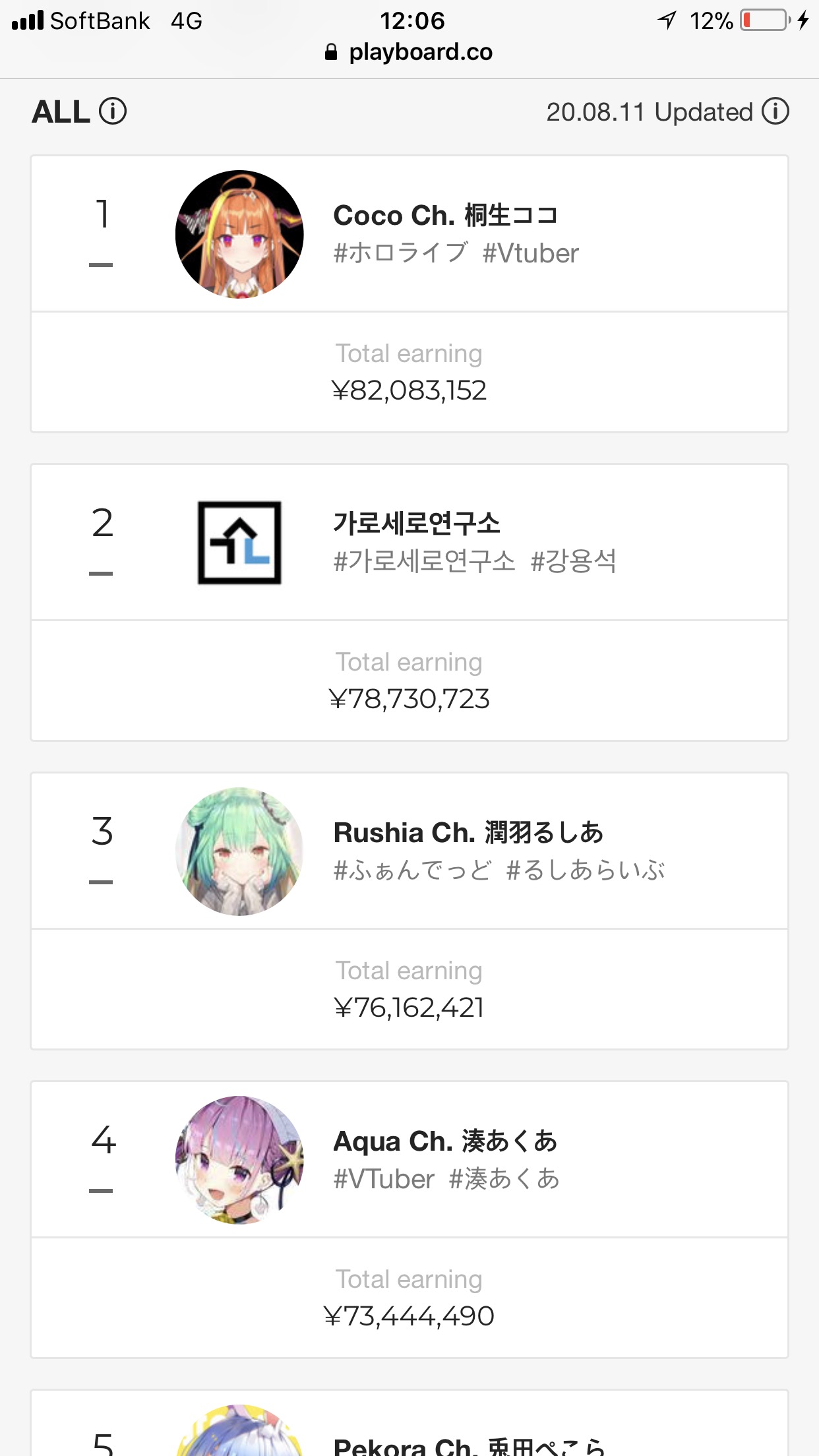
Task: Open the Rushia Ch. 潤羽るしあ channel card
Action: pos(409,911)
